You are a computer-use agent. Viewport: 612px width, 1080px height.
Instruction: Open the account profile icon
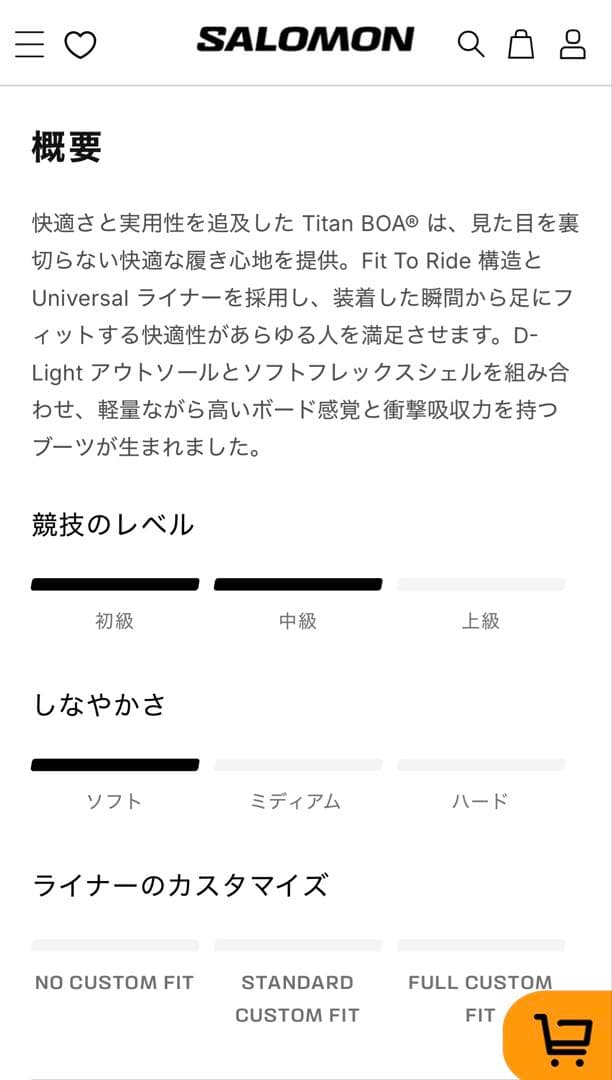click(572, 44)
